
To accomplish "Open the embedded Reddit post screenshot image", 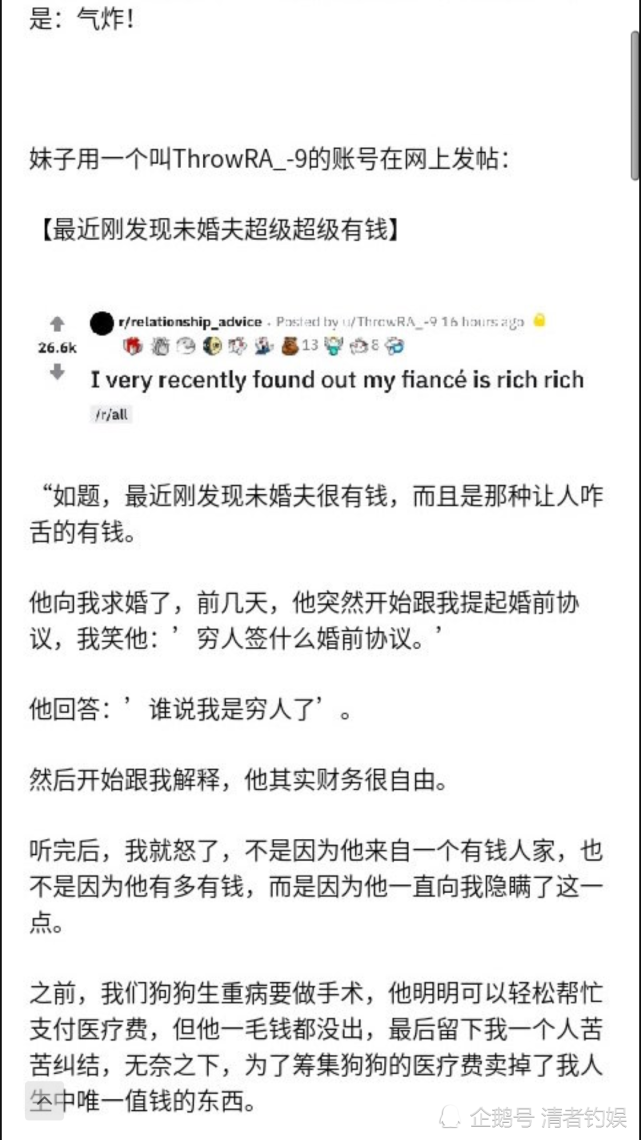I will pyautogui.click(x=318, y=367).
